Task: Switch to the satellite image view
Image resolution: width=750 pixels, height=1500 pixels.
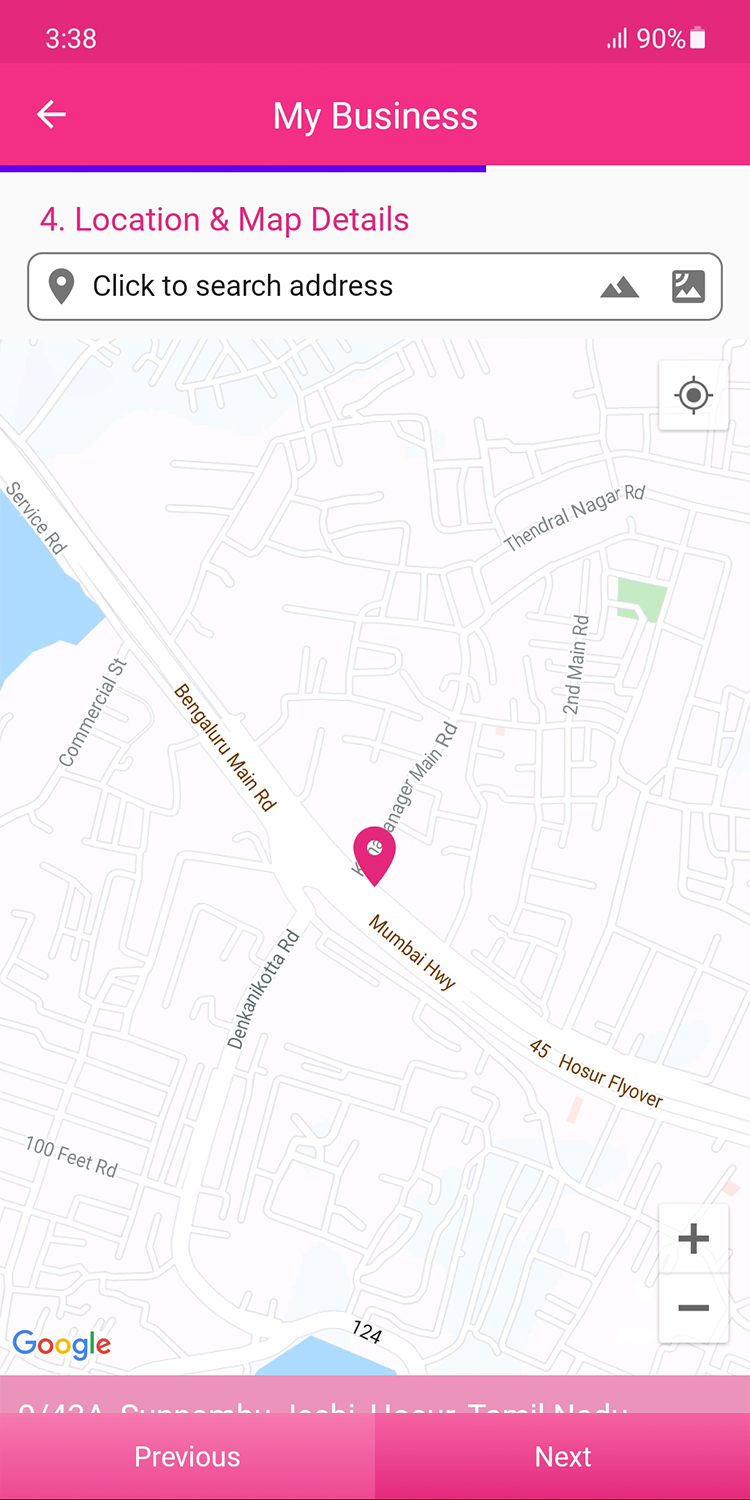Action: 688,287
